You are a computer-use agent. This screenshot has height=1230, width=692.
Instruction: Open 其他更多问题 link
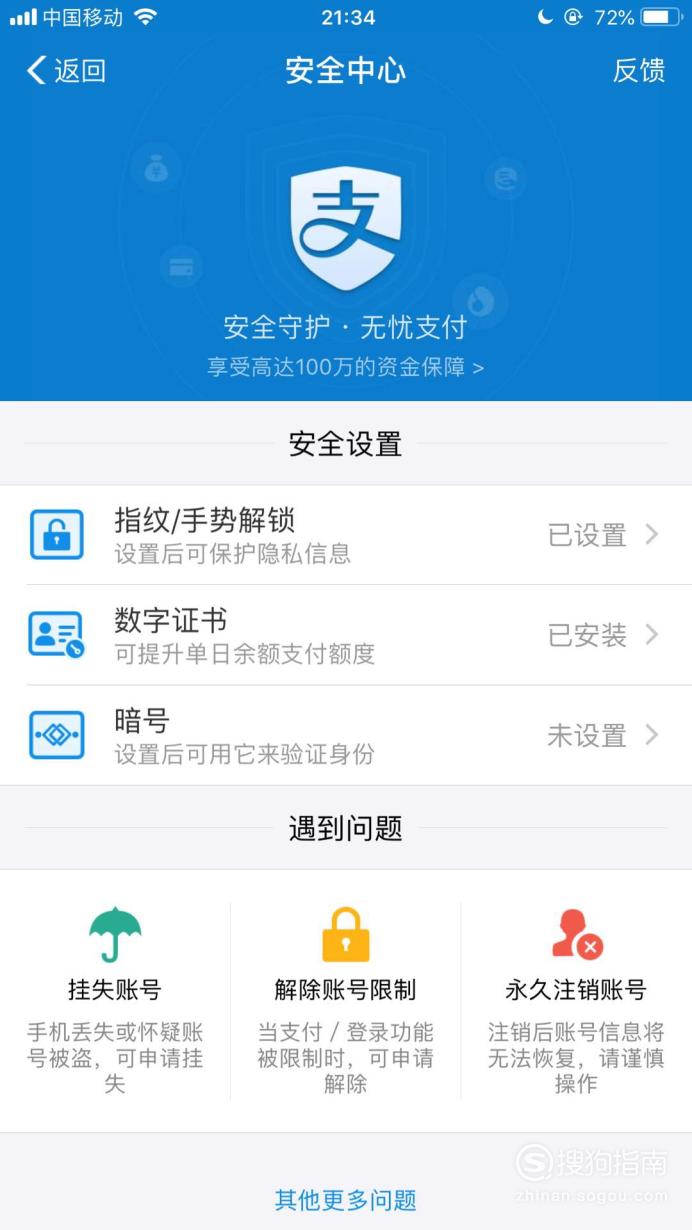pos(345,1201)
